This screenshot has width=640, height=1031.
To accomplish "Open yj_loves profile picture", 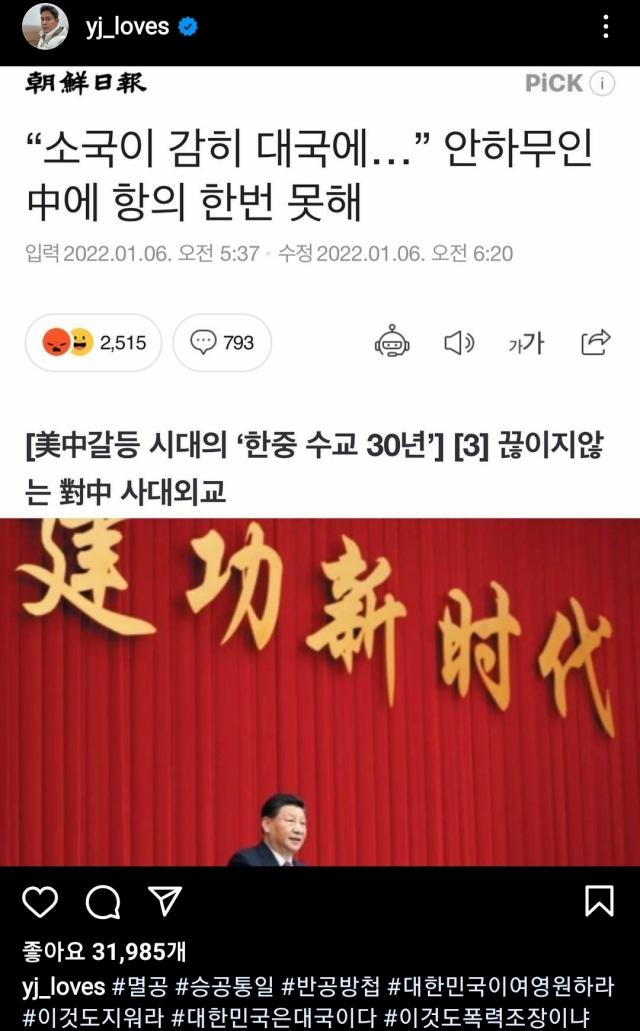I will coord(45,27).
